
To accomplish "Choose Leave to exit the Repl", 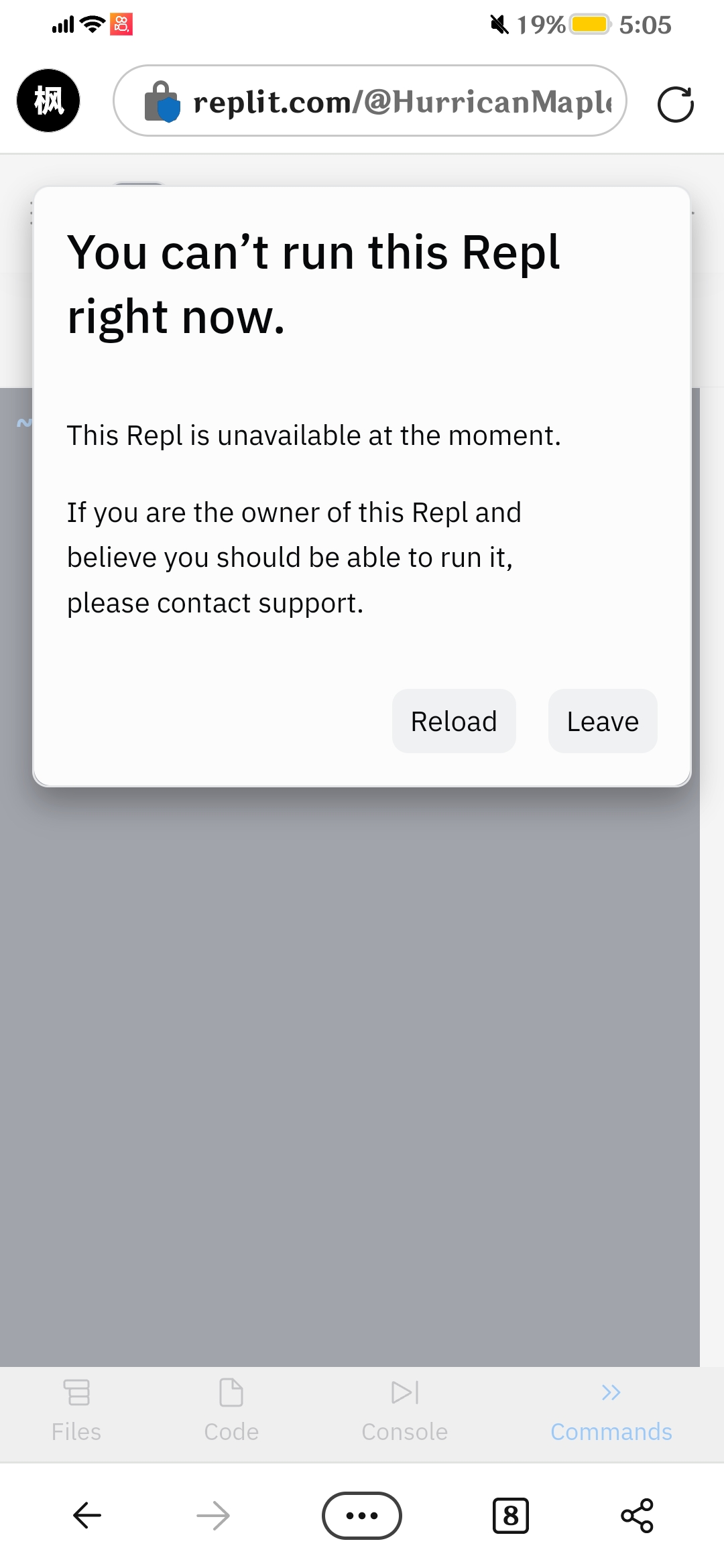I will tap(603, 721).
